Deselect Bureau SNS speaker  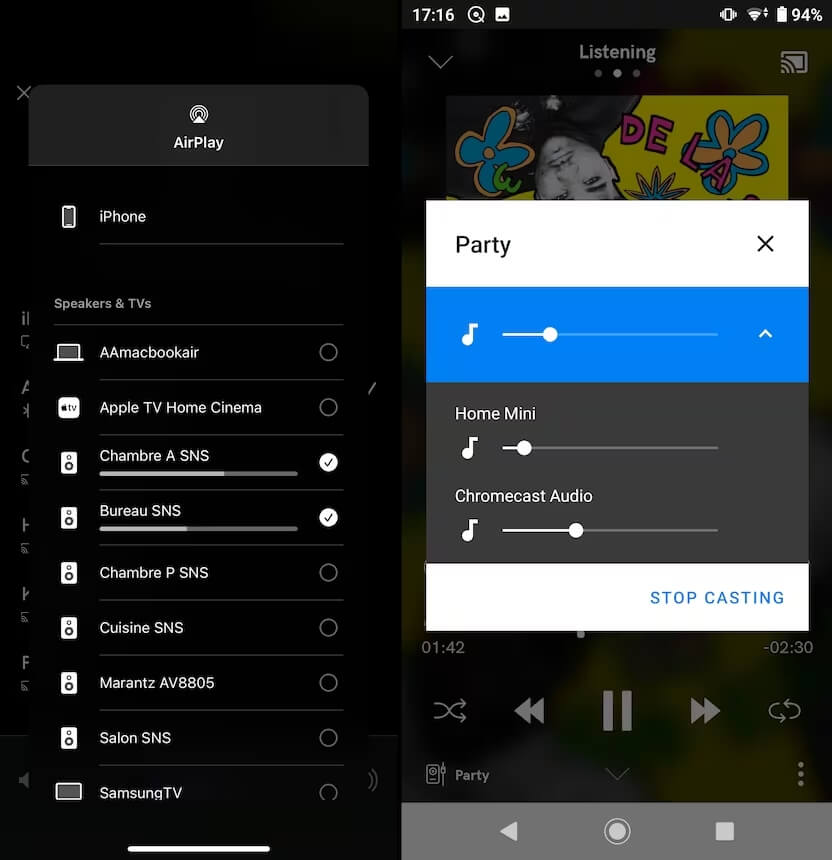tap(327, 517)
